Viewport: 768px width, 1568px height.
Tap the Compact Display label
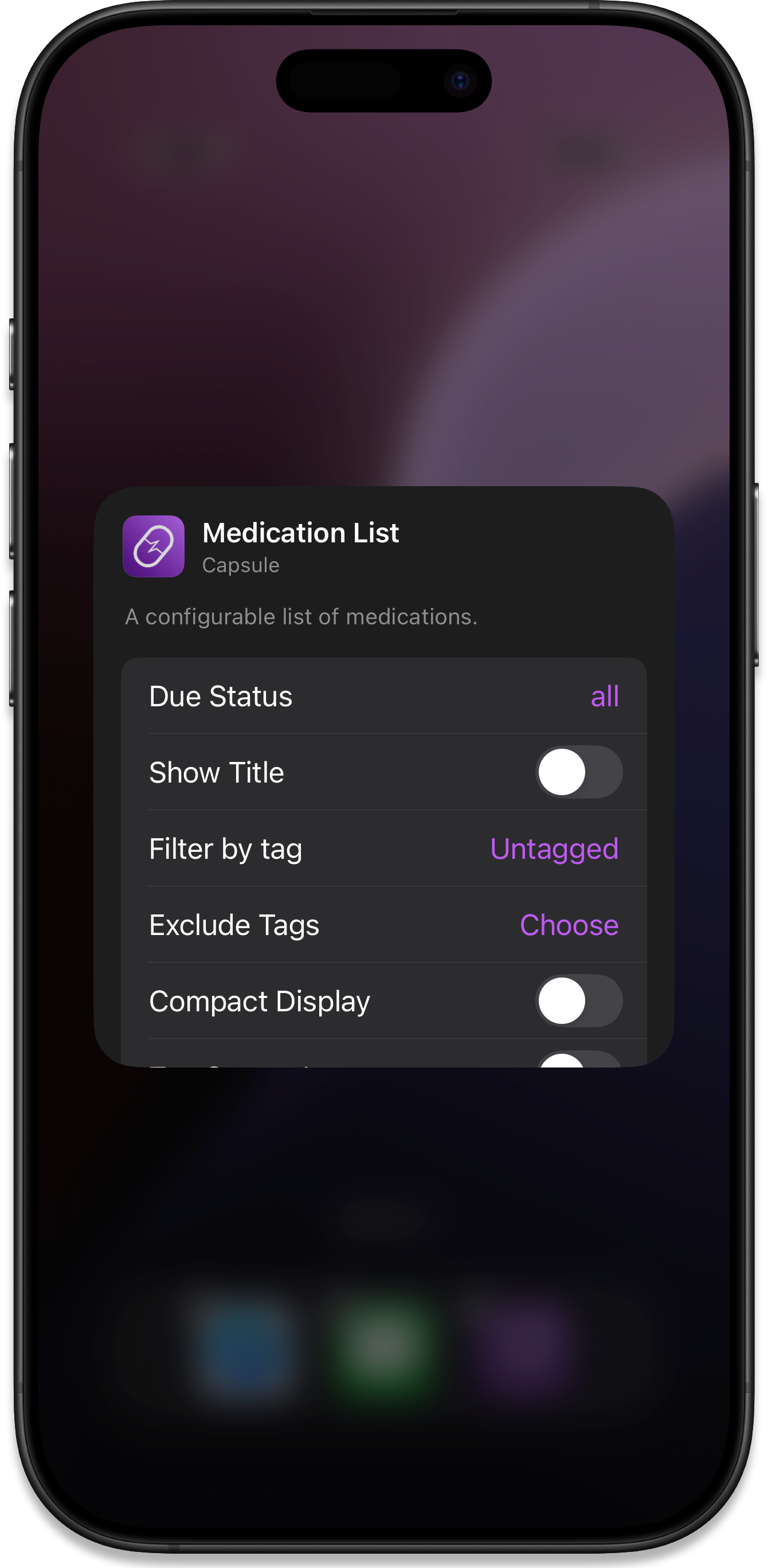[259, 1000]
